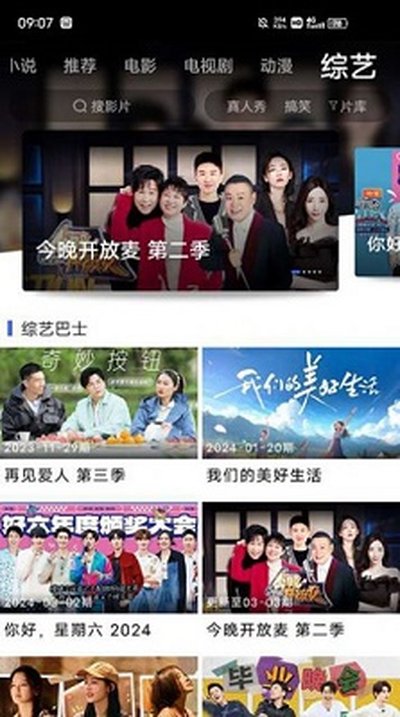This screenshot has width=400, height=717.
Task: Select the 动漫 tab
Action: 277,66
